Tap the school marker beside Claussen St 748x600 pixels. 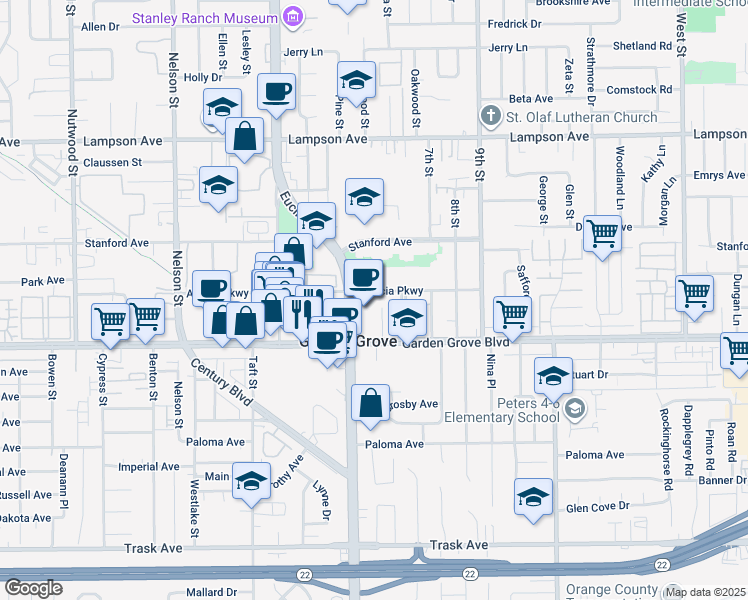pos(218,186)
